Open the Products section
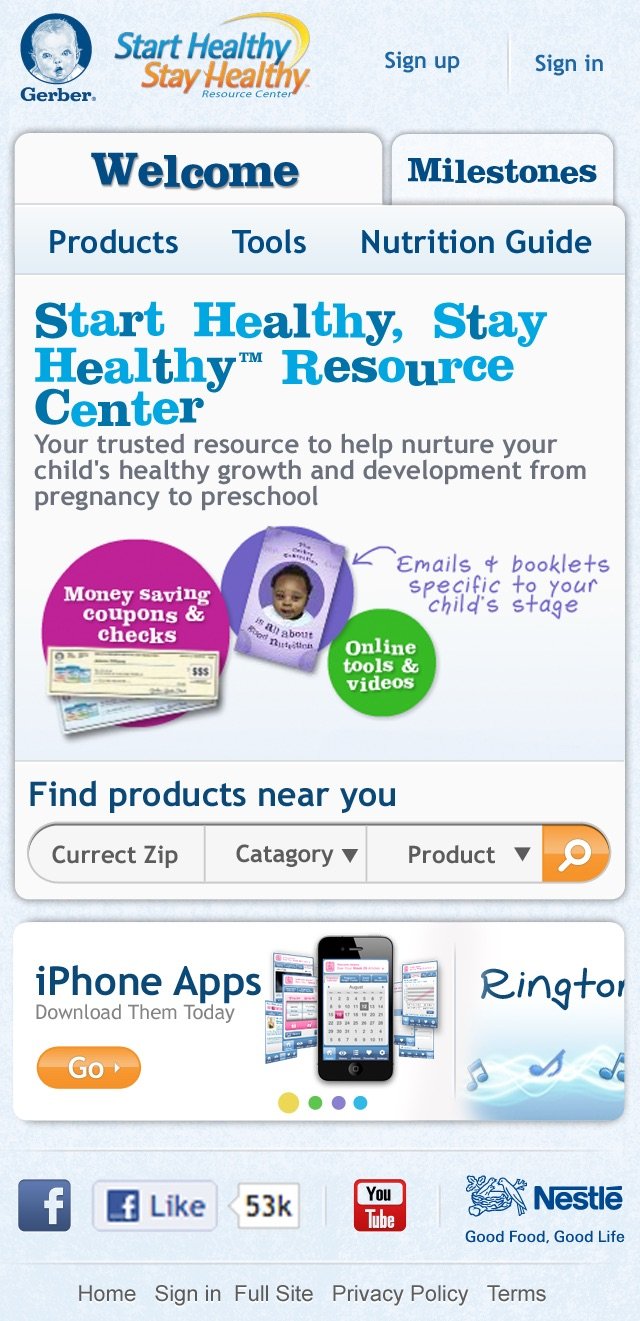The image size is (640, 1321). point(113,242)
